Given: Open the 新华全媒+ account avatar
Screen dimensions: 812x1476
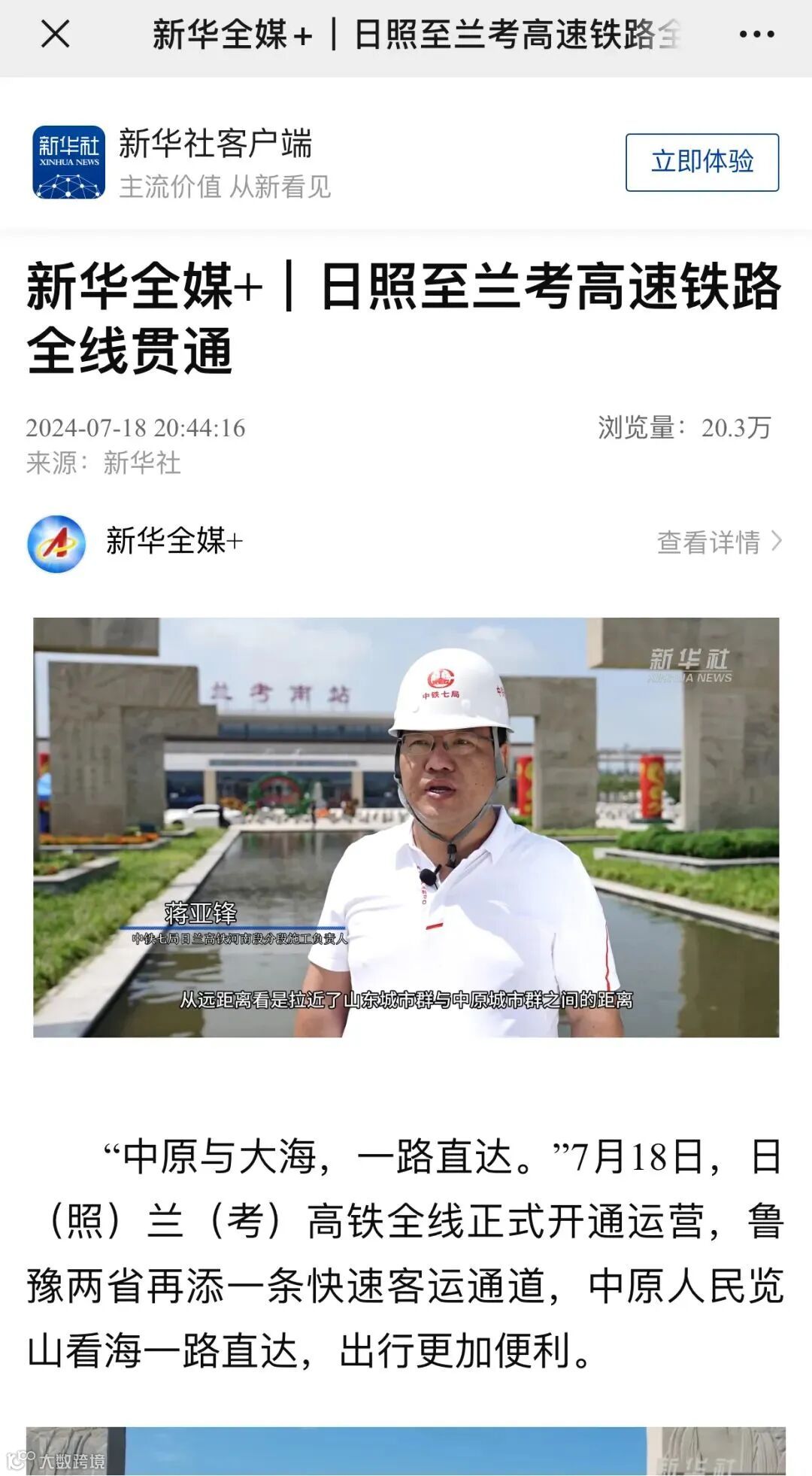Looking at the screenshot, I should click(56, 543).
